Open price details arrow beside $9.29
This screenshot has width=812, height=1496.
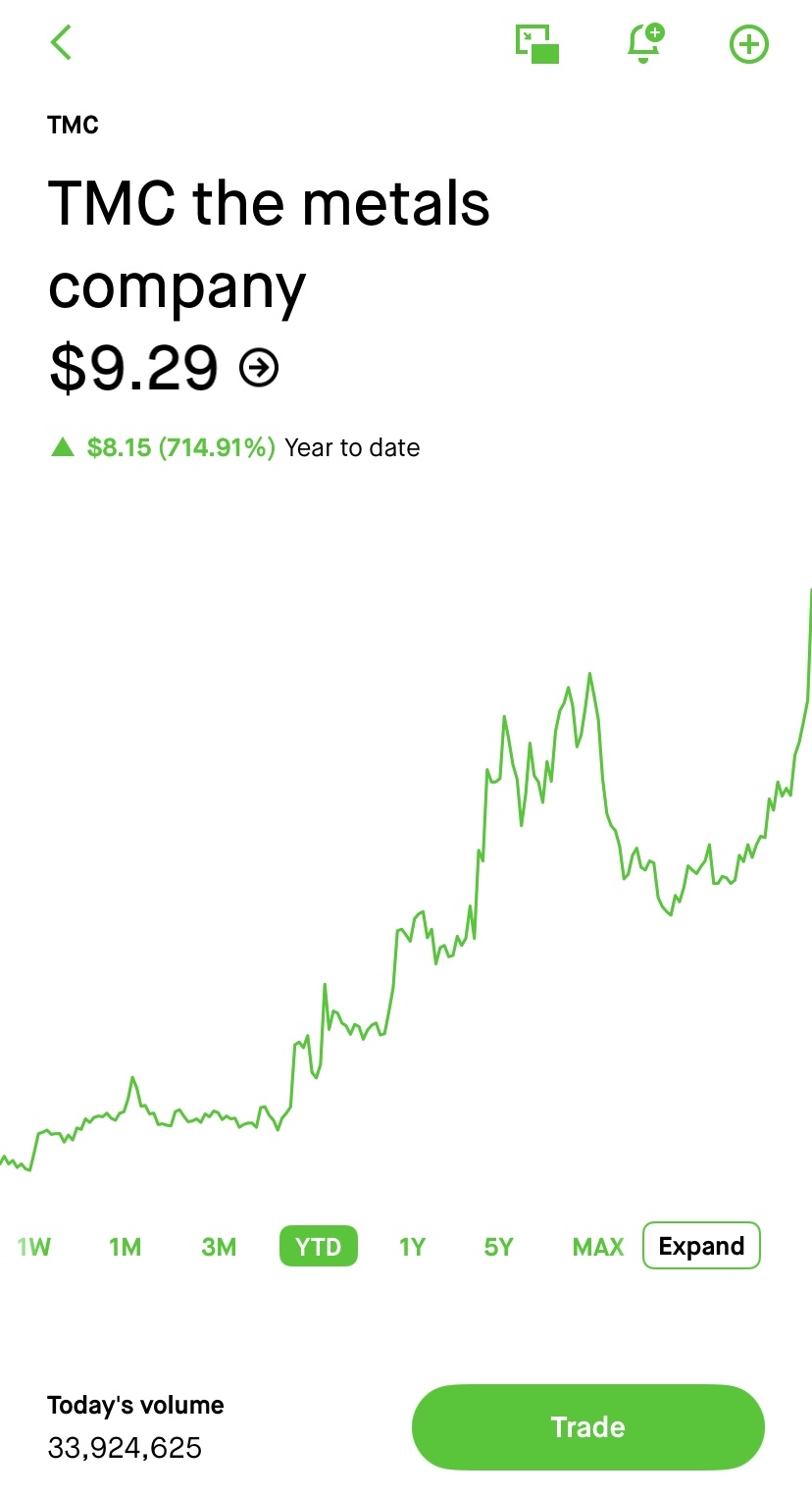click(x=260, y=368)
